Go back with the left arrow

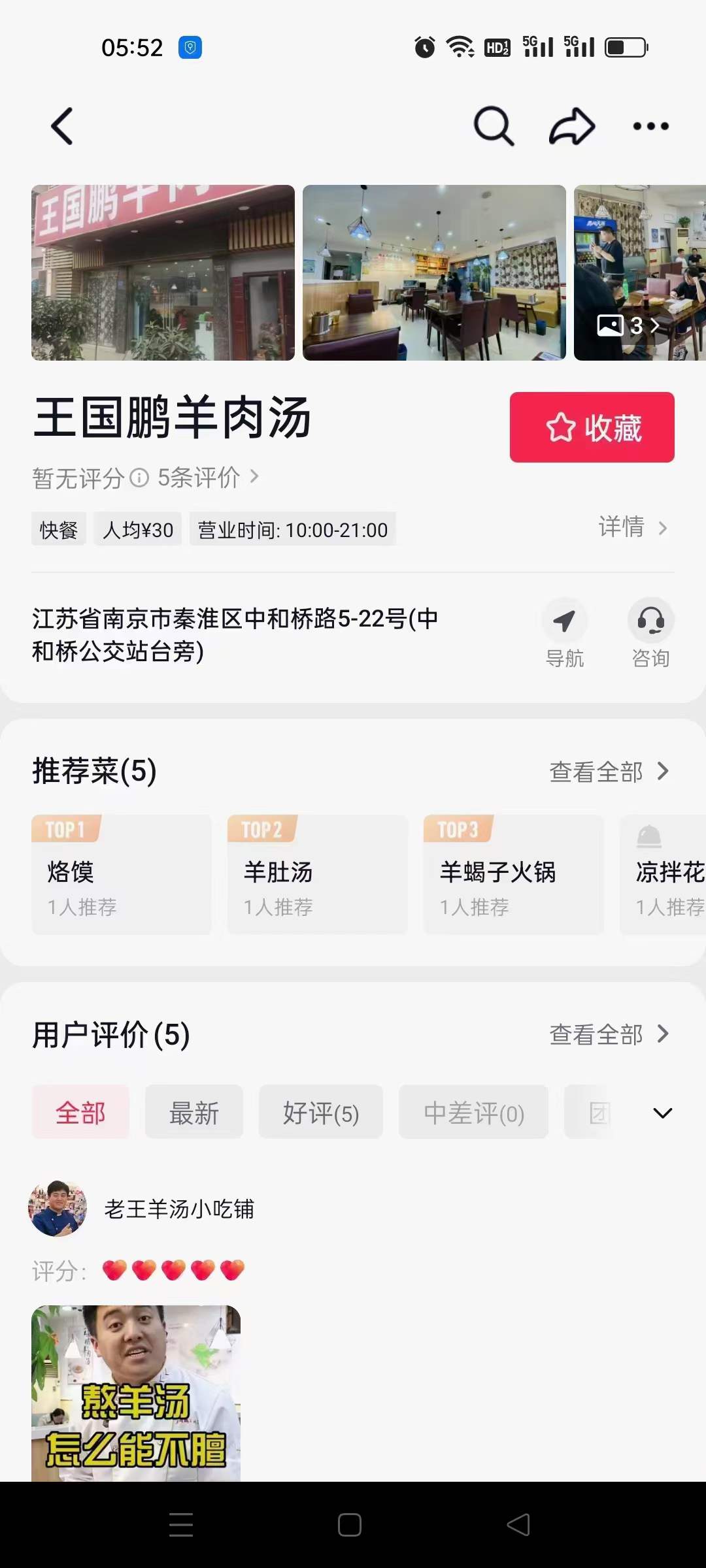pyautogui.click(x=61, y=125)
